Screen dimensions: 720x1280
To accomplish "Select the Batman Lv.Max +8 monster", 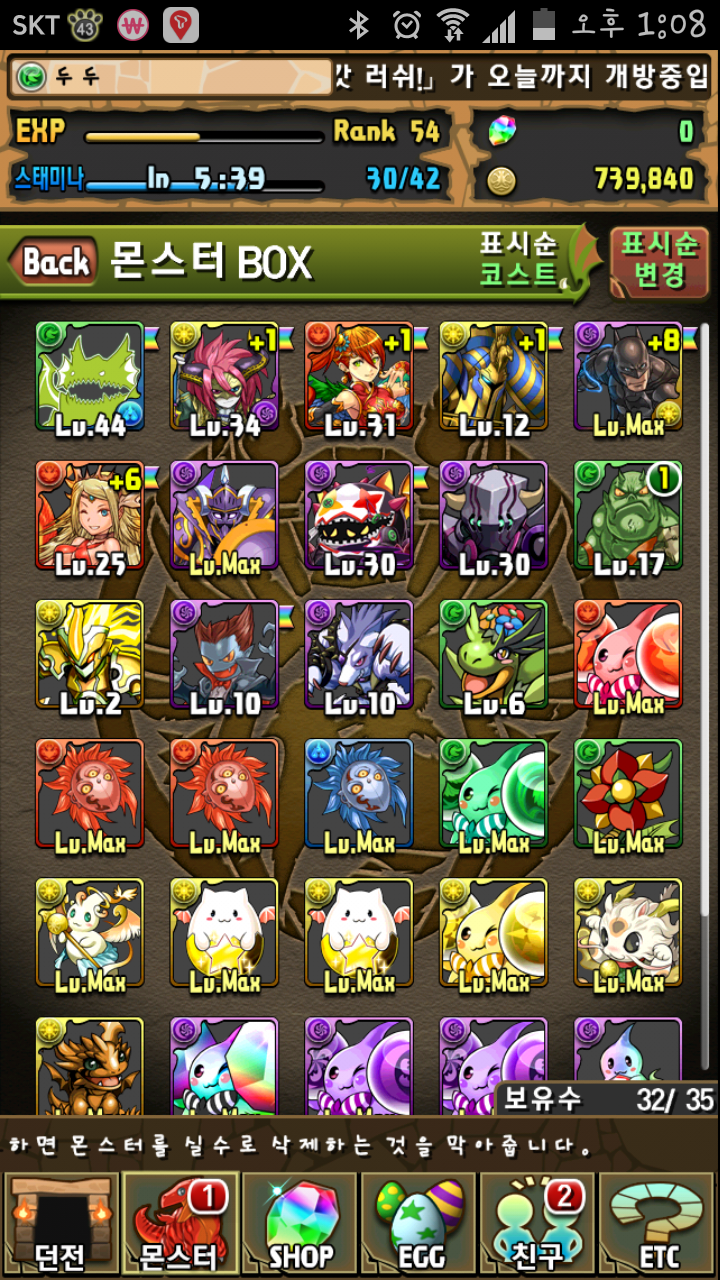I will (x=628, y=376).
